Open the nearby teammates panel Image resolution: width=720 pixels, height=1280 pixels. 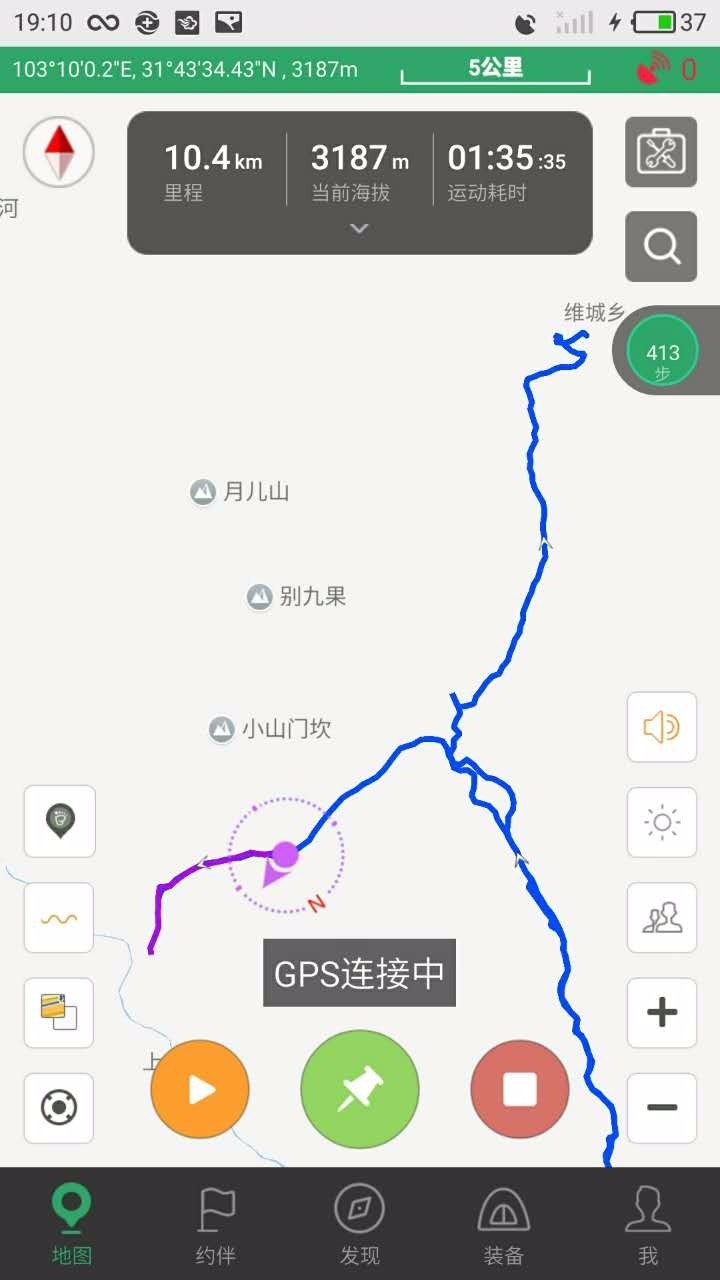pyautogui.click(x=661, y=918)
